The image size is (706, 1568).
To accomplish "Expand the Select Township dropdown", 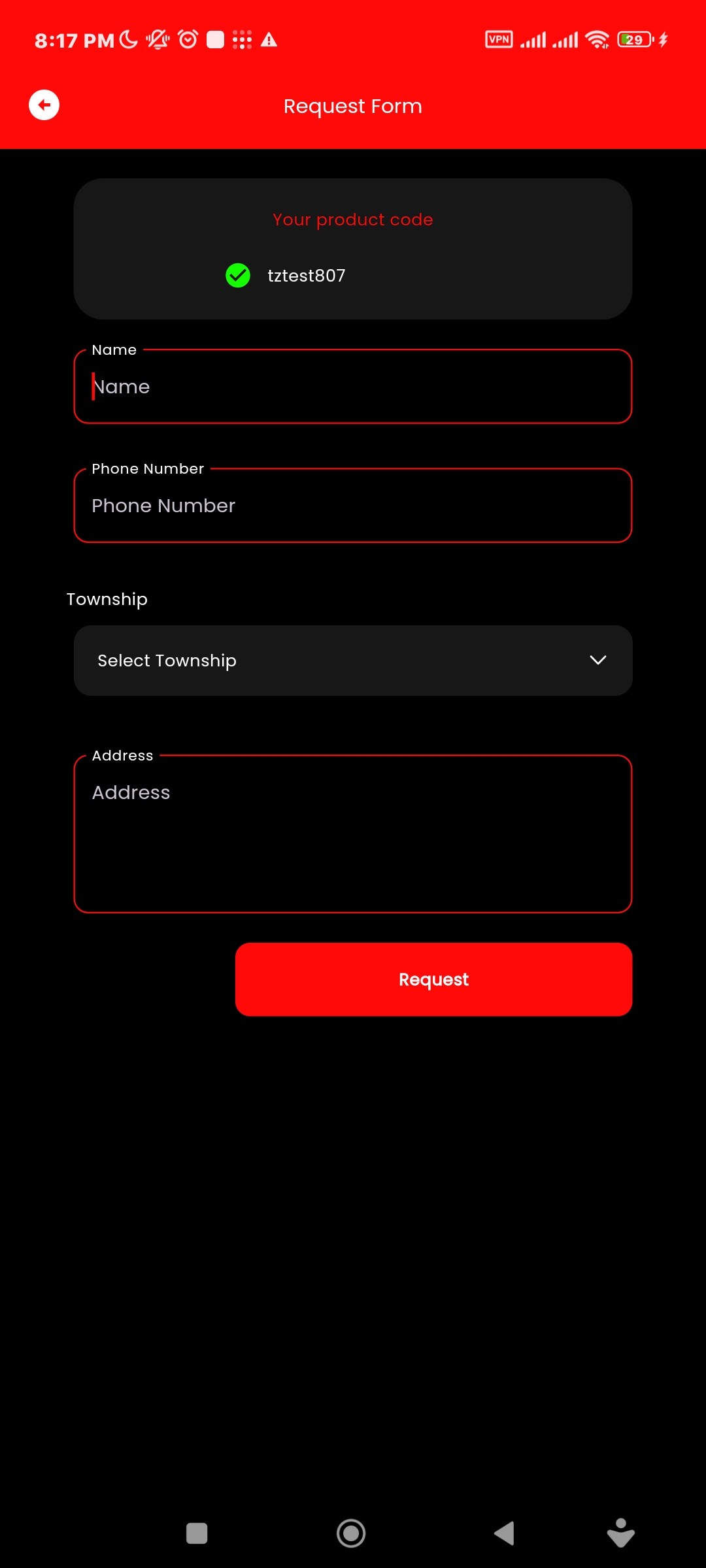I will (x=353, y=661).
